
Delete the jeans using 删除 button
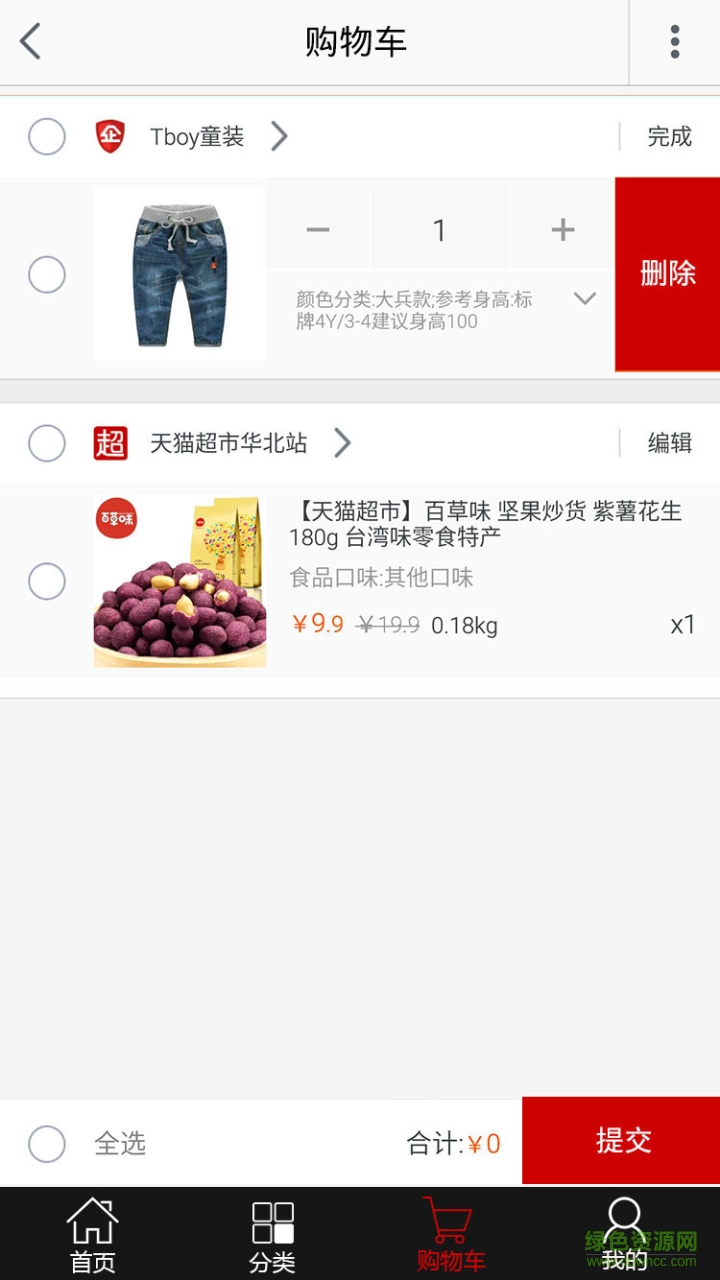pyautogui.click(x=668, y=272)
